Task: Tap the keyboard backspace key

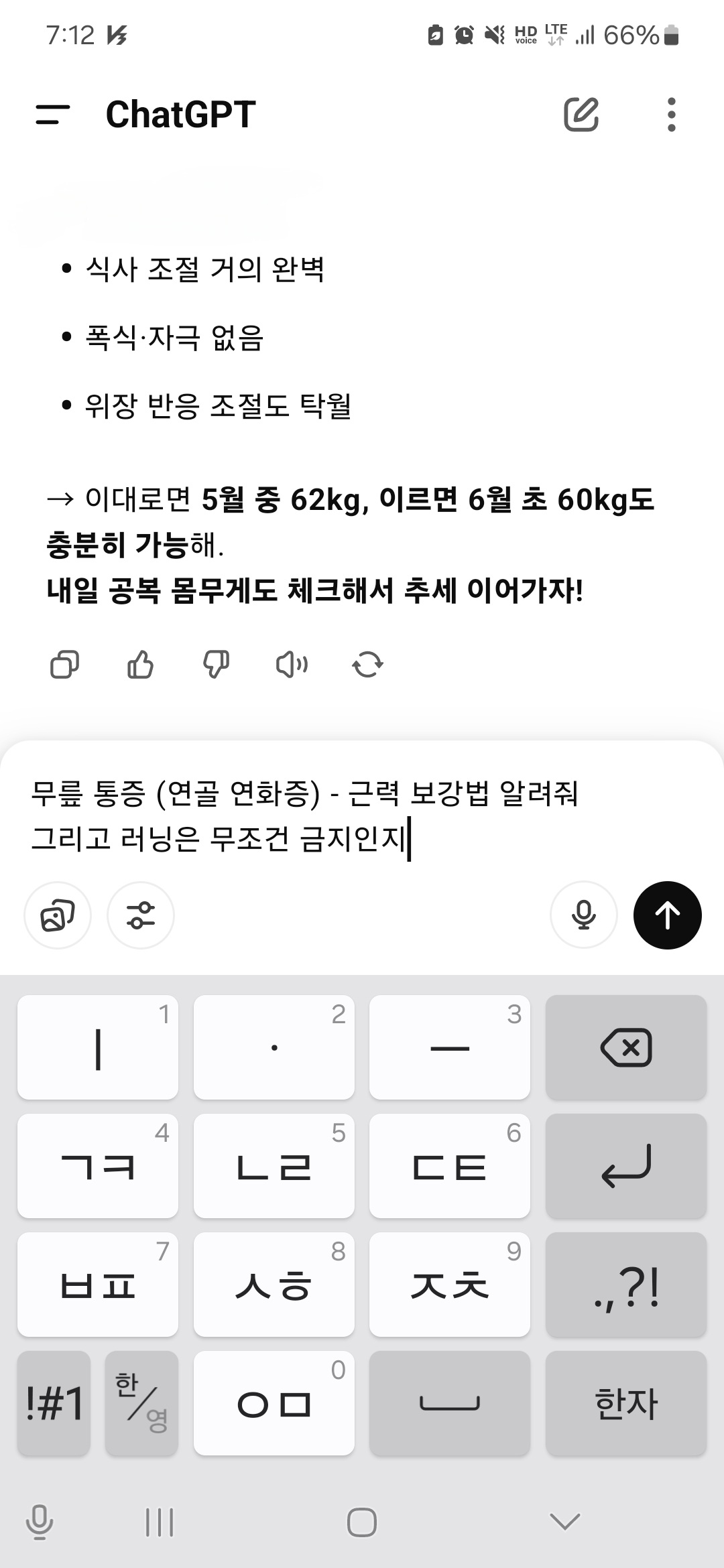Action: click(626, 1047)
